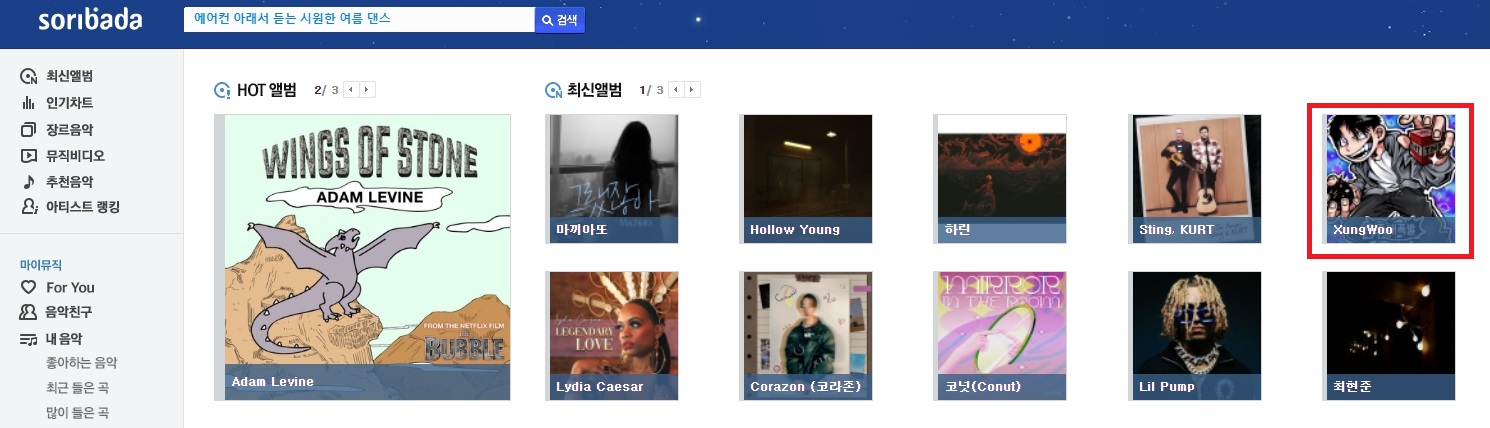Go to Soribada home via logo
Image resolution: width=1490 pixels, height=428 pixels.
[90, 20]
